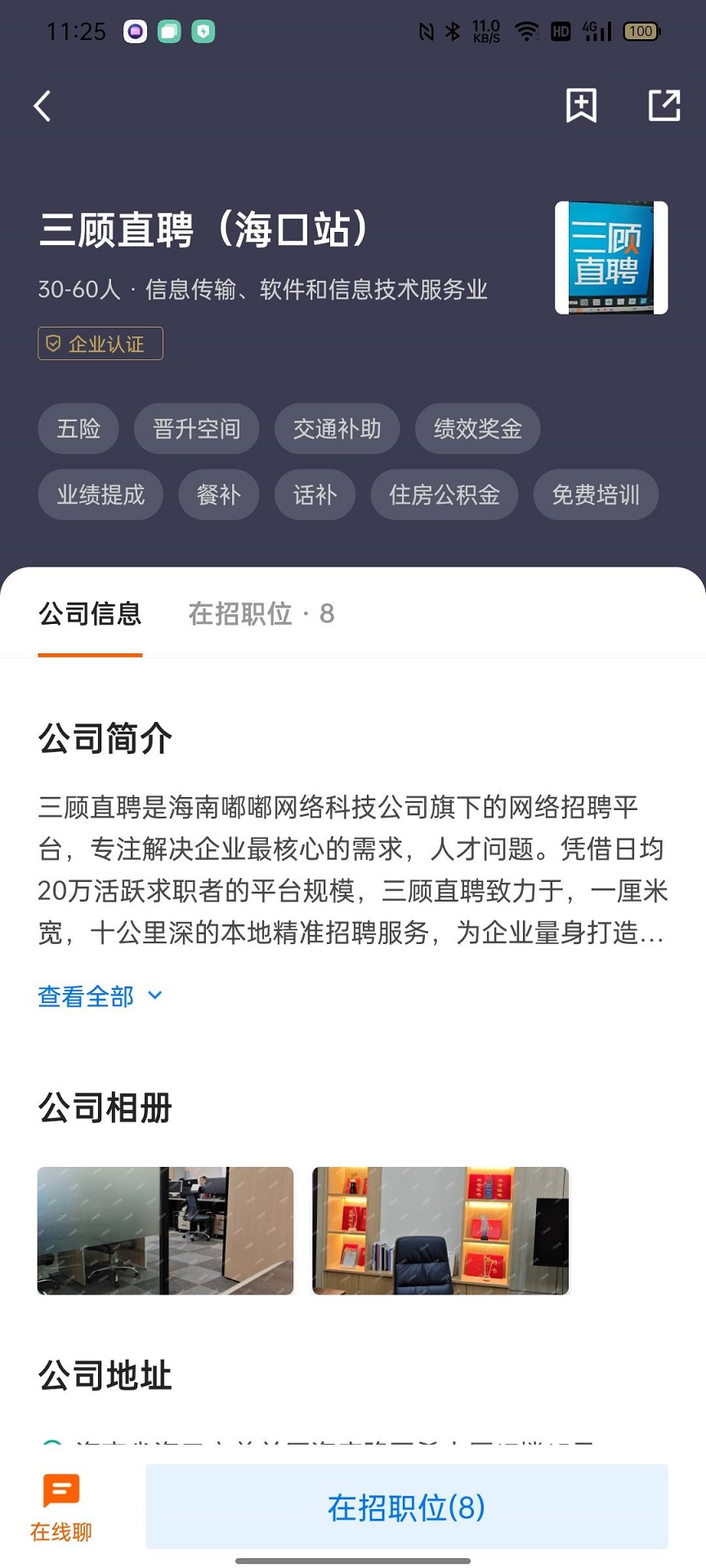Select the 五险 benefit tag
This screenshot has width=706, height=1568.
(x=78, y=429)
